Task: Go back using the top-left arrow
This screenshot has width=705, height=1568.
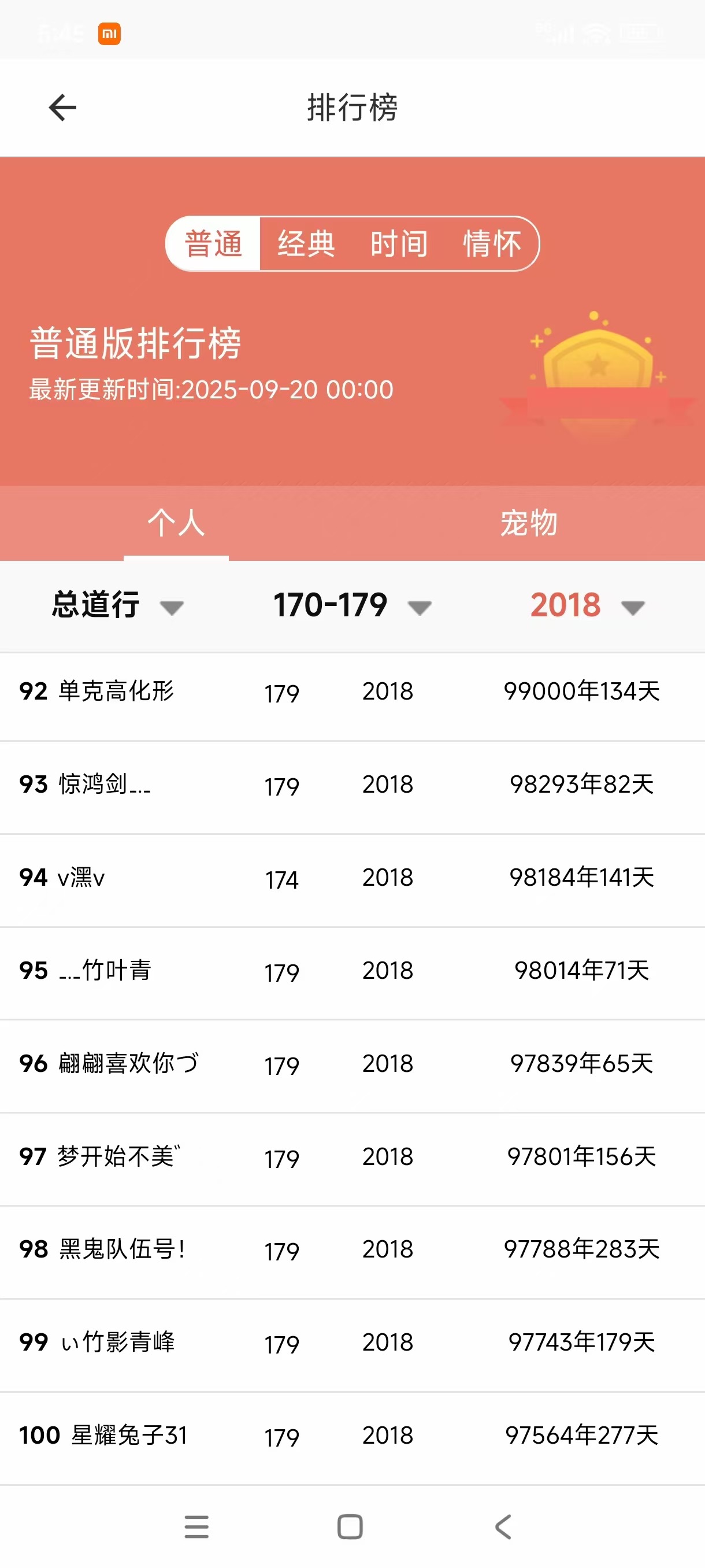Action: tap(62, 108)
